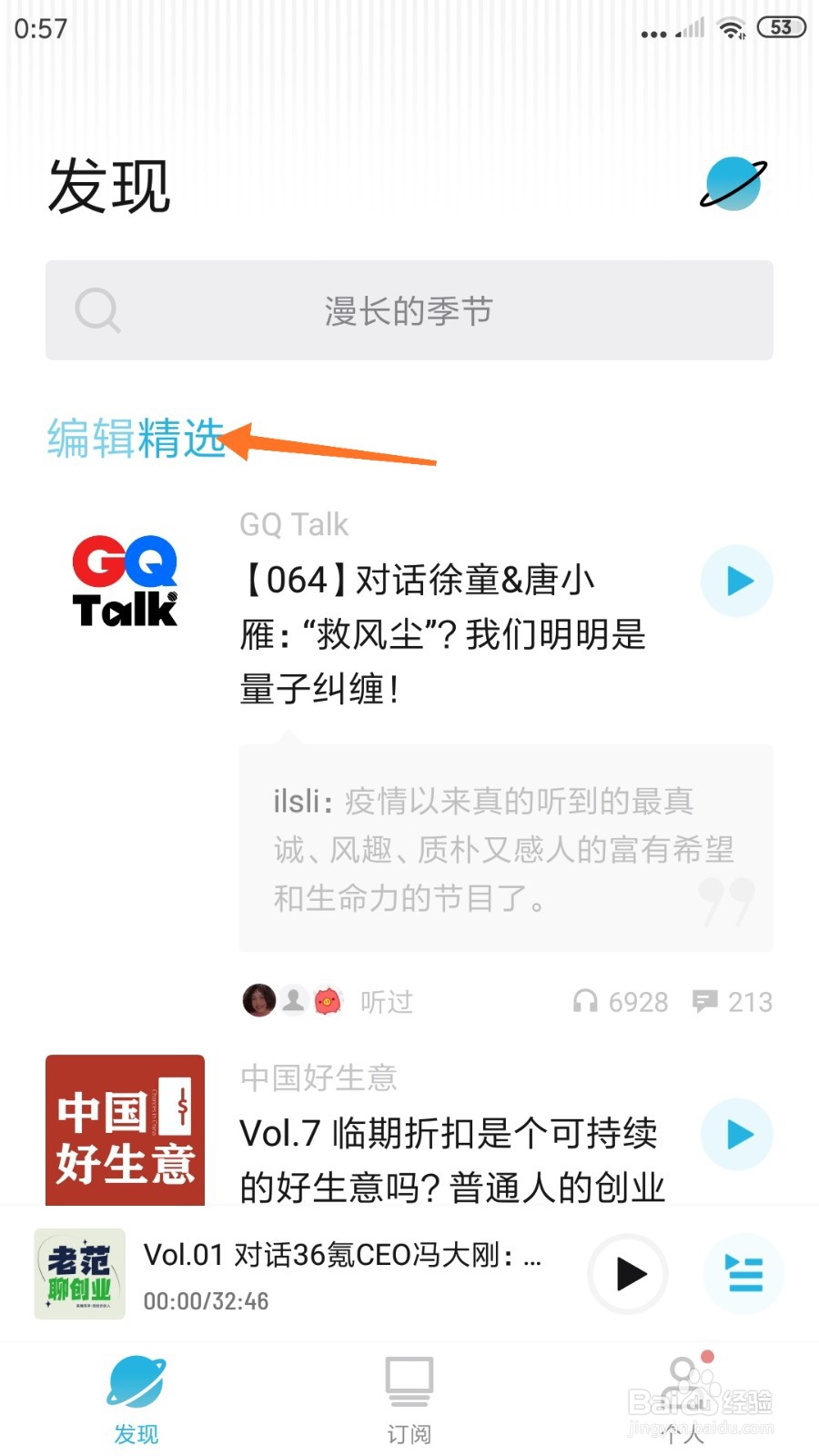Open the GQ Talk cover thumbnail
The height and width of the screenshot is (1456, 819).
click(125, 582)
